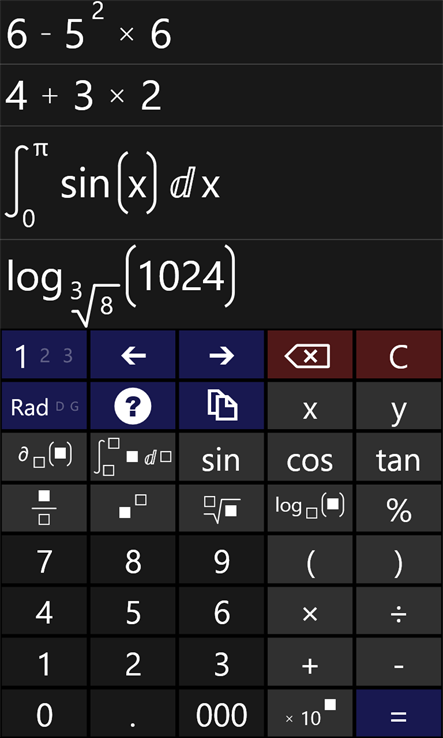Delete the last character with backspace

(x=310, y=355)
